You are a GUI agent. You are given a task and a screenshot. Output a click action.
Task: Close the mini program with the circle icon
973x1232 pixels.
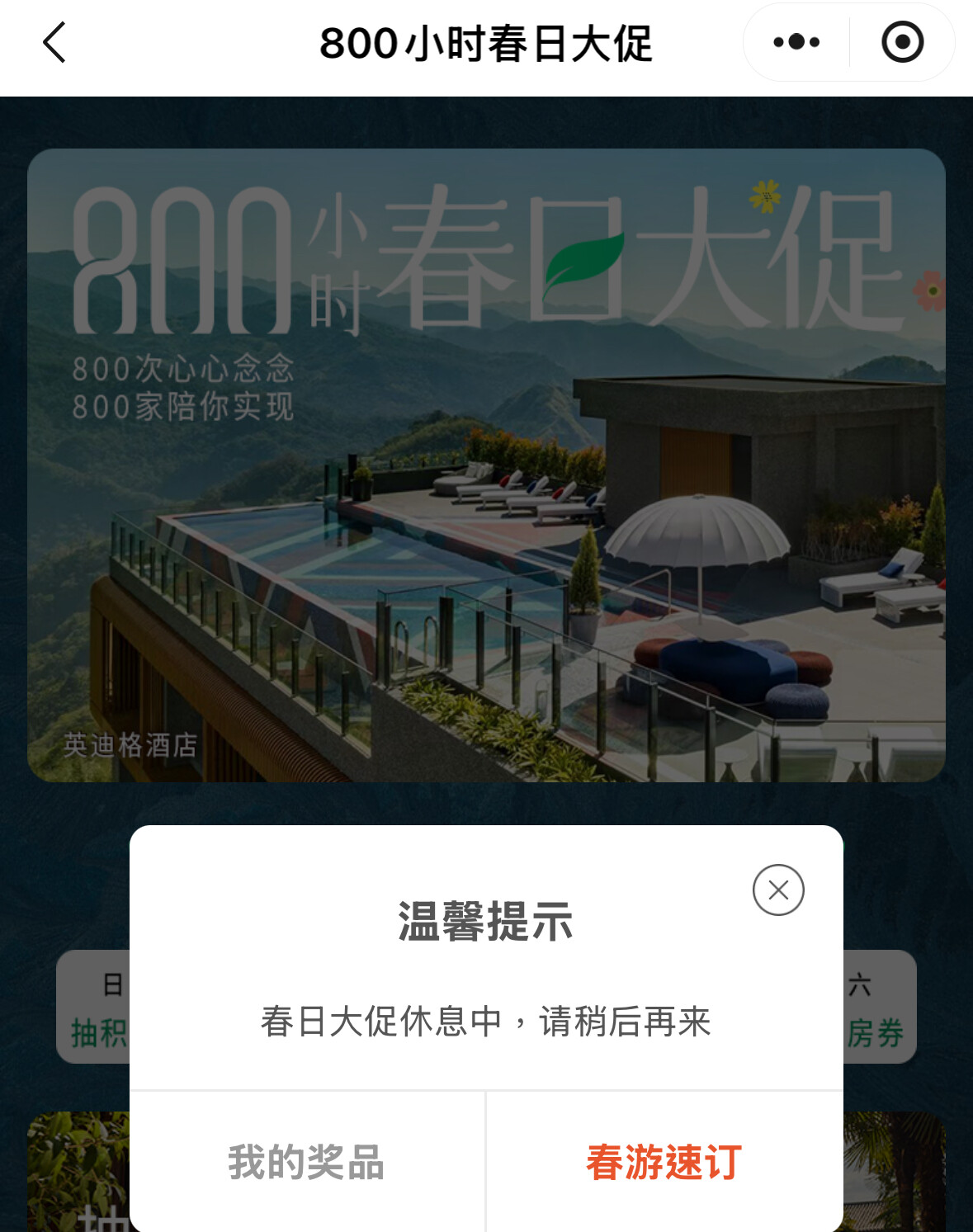[x=902, y=42]
